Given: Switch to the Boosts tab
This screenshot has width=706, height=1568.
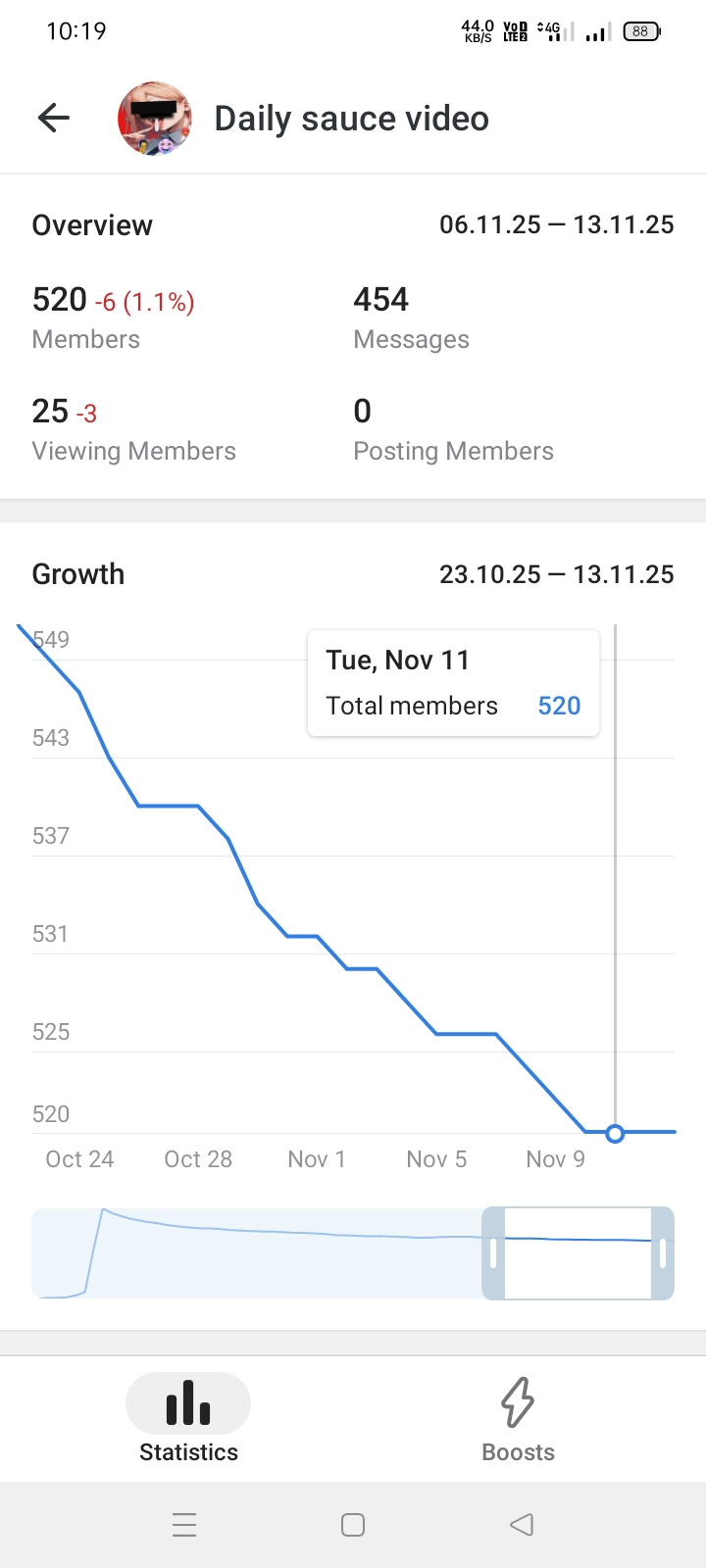Looking at the screenshot, I should [518, 1418].
